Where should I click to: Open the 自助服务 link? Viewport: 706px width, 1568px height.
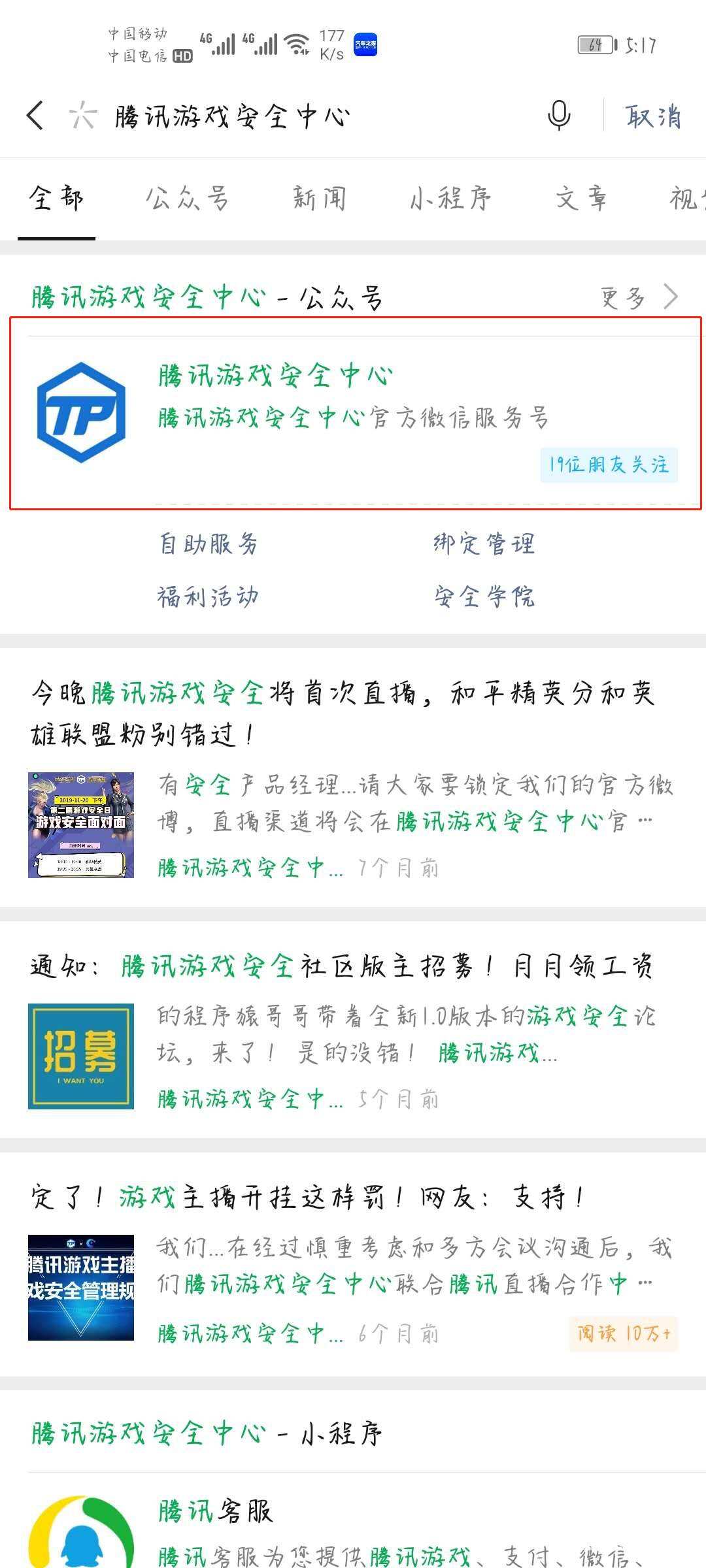209,544
